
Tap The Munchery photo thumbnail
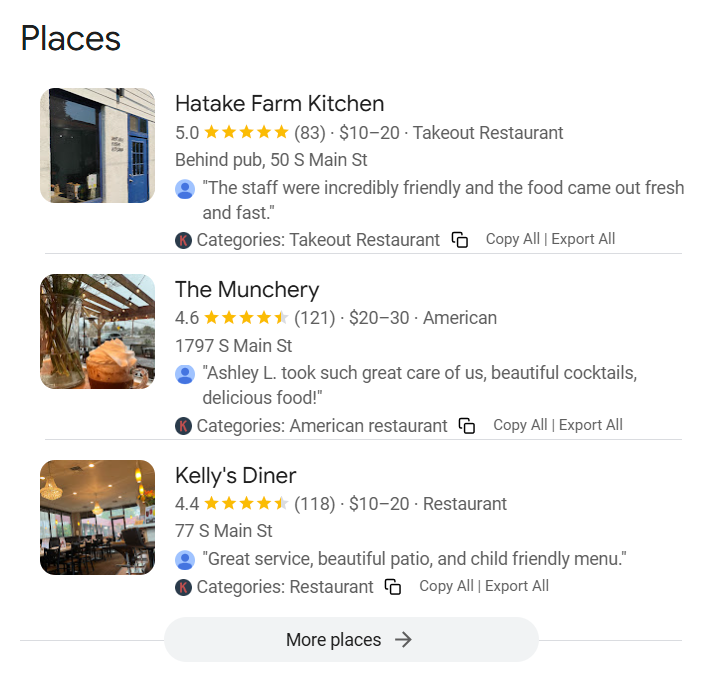coord(97,332)
